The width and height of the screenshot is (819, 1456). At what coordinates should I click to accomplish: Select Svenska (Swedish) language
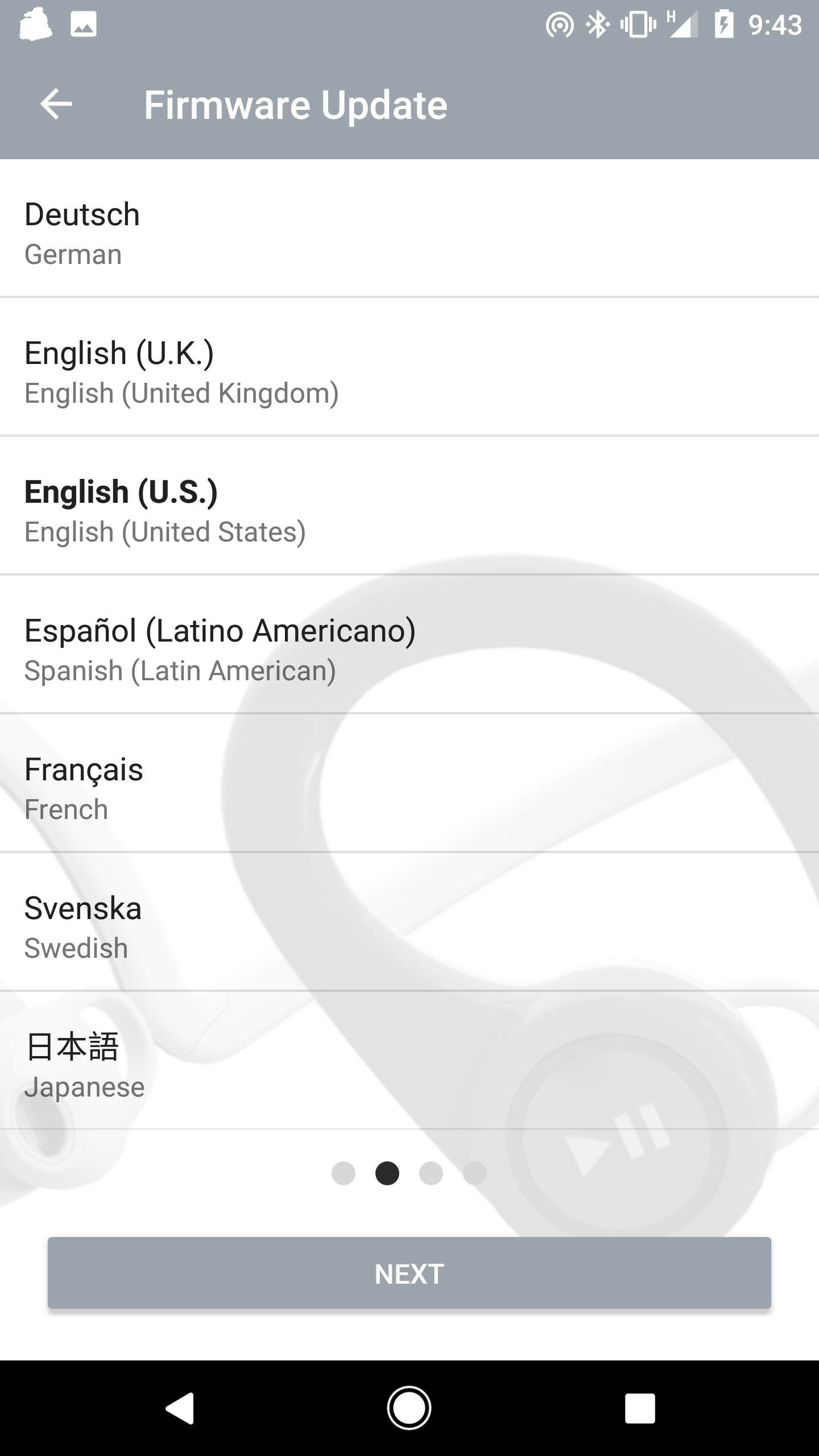(409, 922)
